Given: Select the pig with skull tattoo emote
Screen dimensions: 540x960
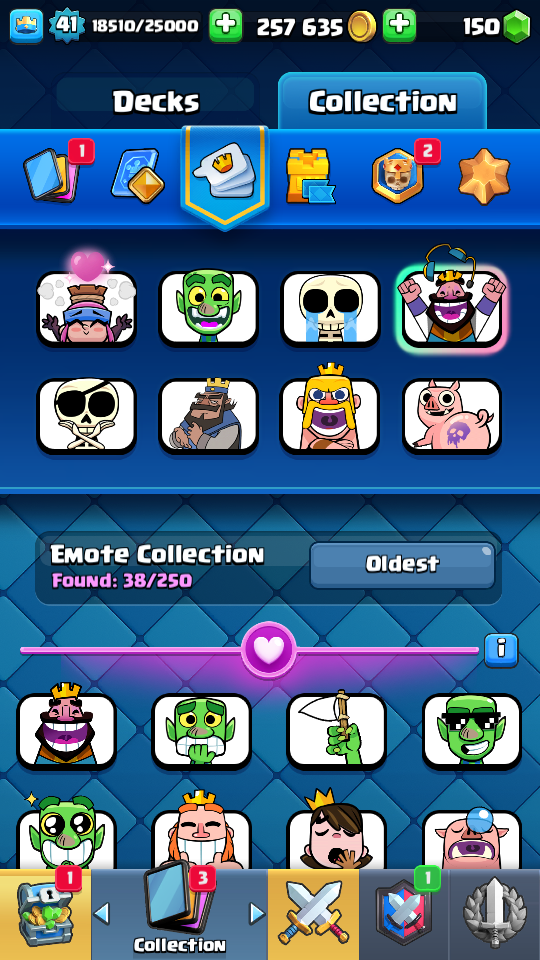Looking at the screenshot, I should coord(452,415).
